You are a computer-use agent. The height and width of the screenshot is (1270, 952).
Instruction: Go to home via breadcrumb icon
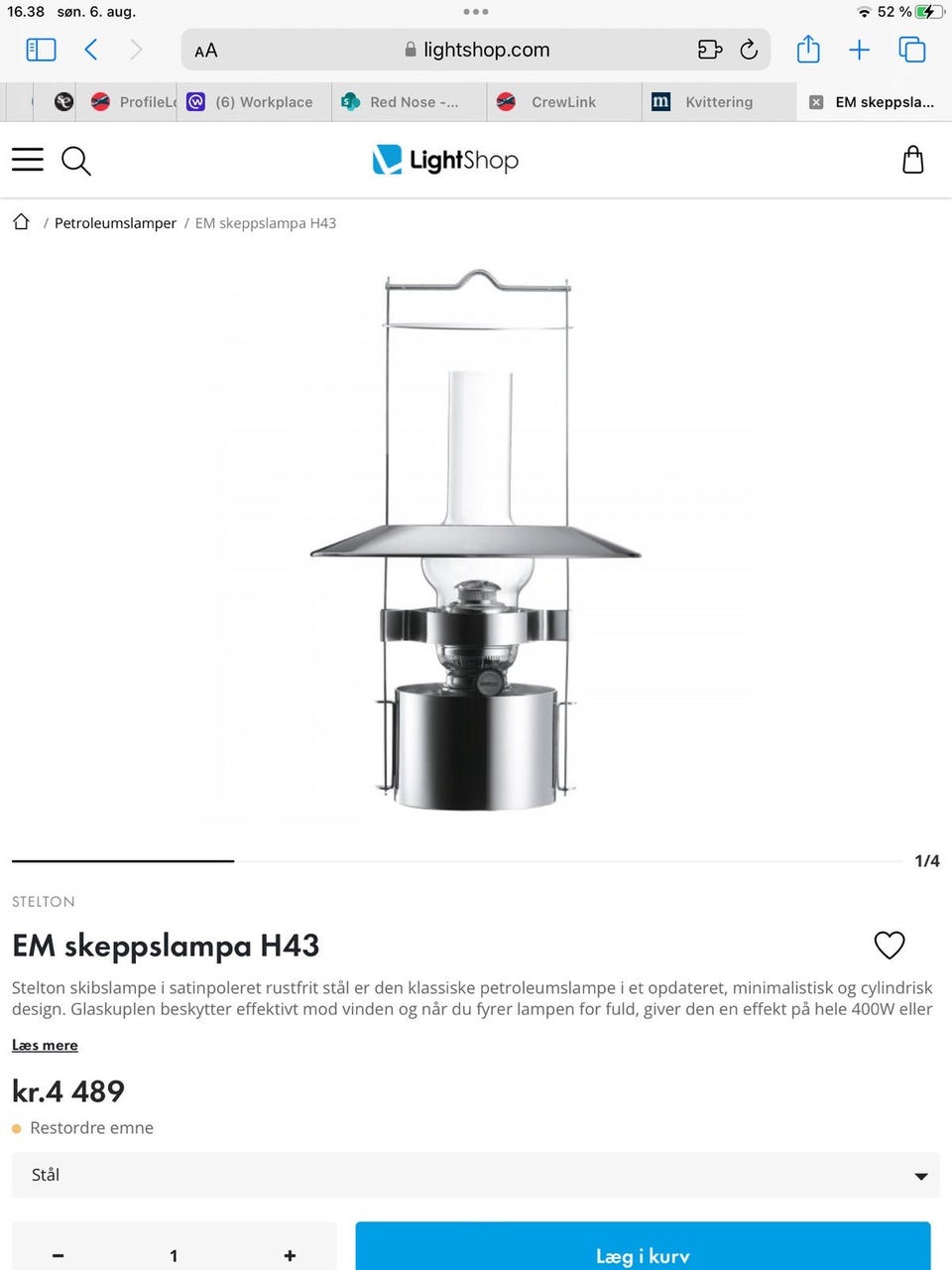pyautogui.click(x=21, y=221)
